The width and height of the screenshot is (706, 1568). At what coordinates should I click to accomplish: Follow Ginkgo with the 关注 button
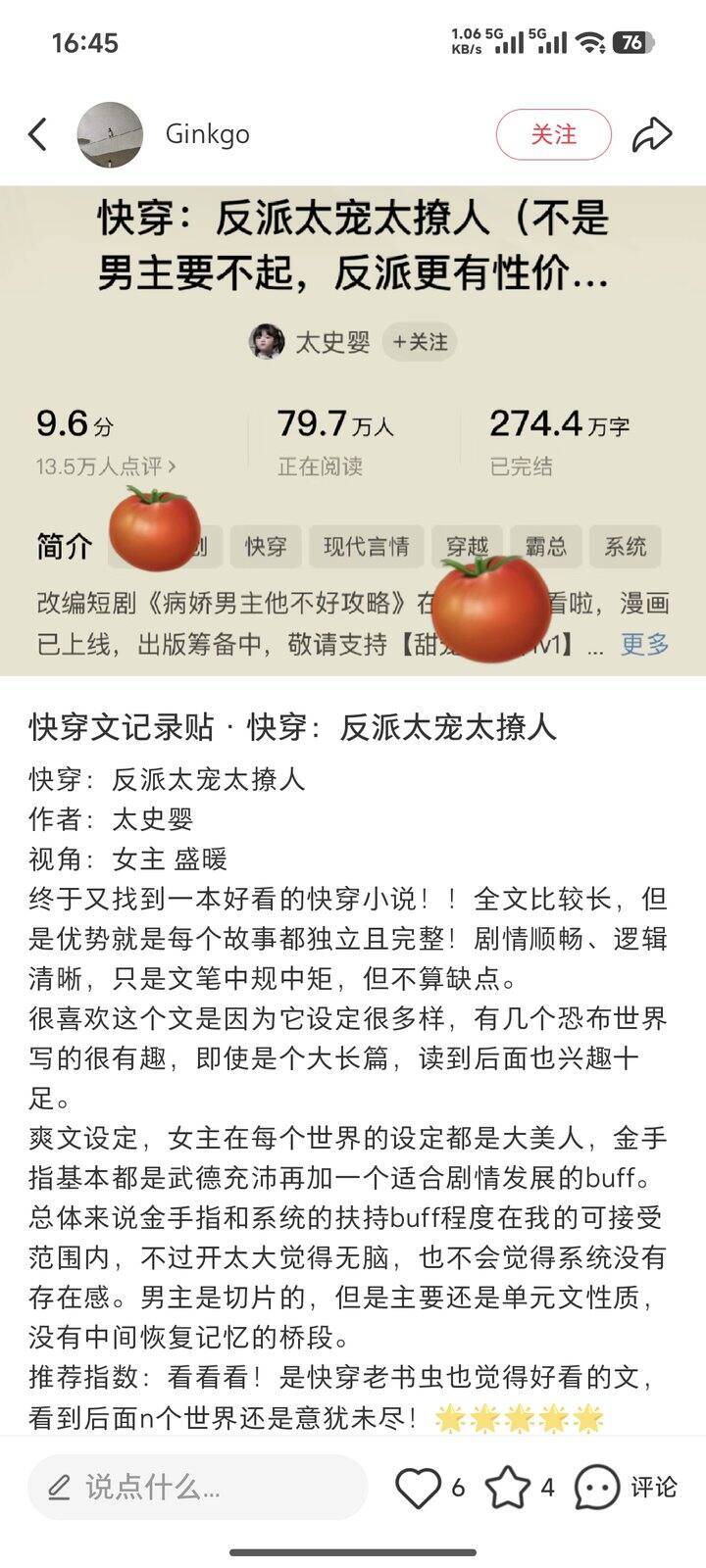pos(553,134)
